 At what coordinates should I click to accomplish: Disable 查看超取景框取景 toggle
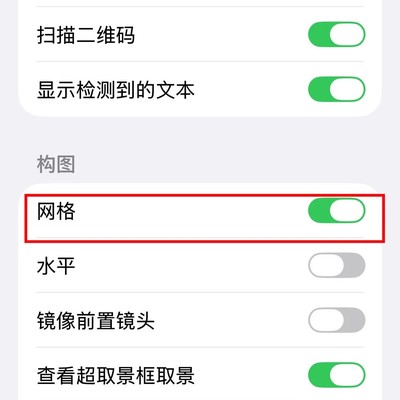tap(337, 375)
